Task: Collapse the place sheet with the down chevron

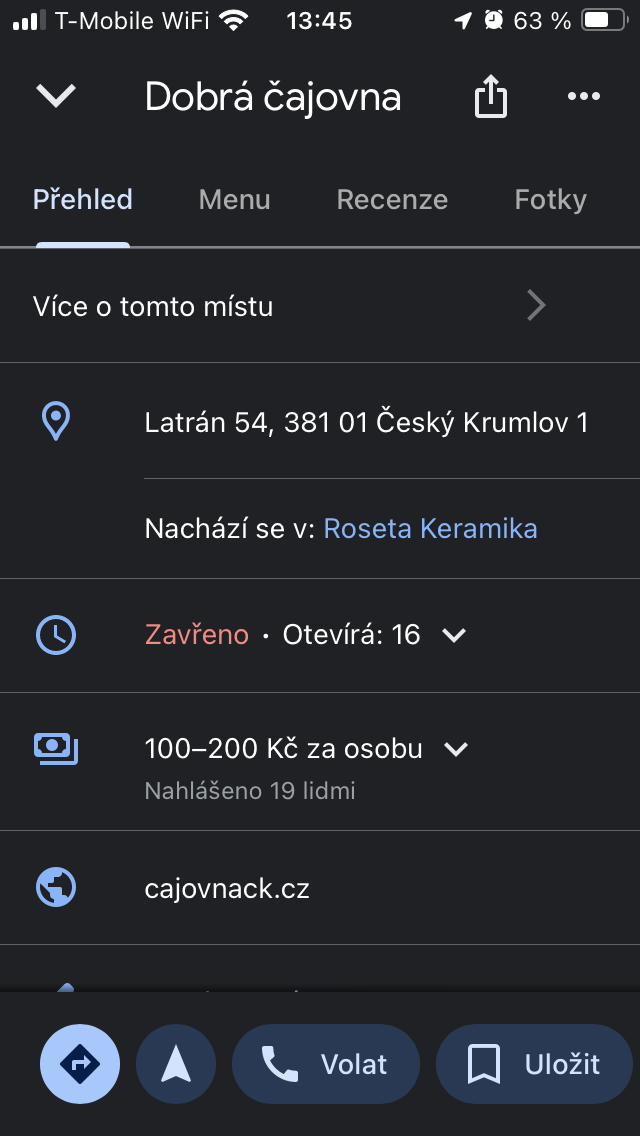Action: click(x=56, y=97)
